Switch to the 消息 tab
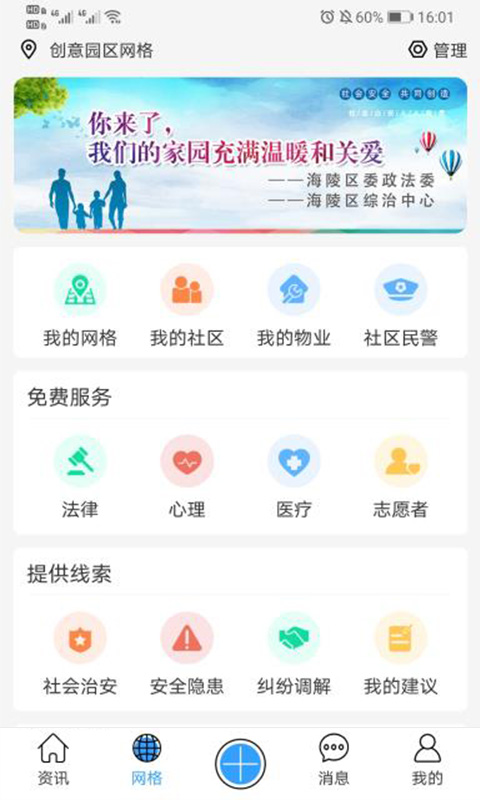 [334, 759]
